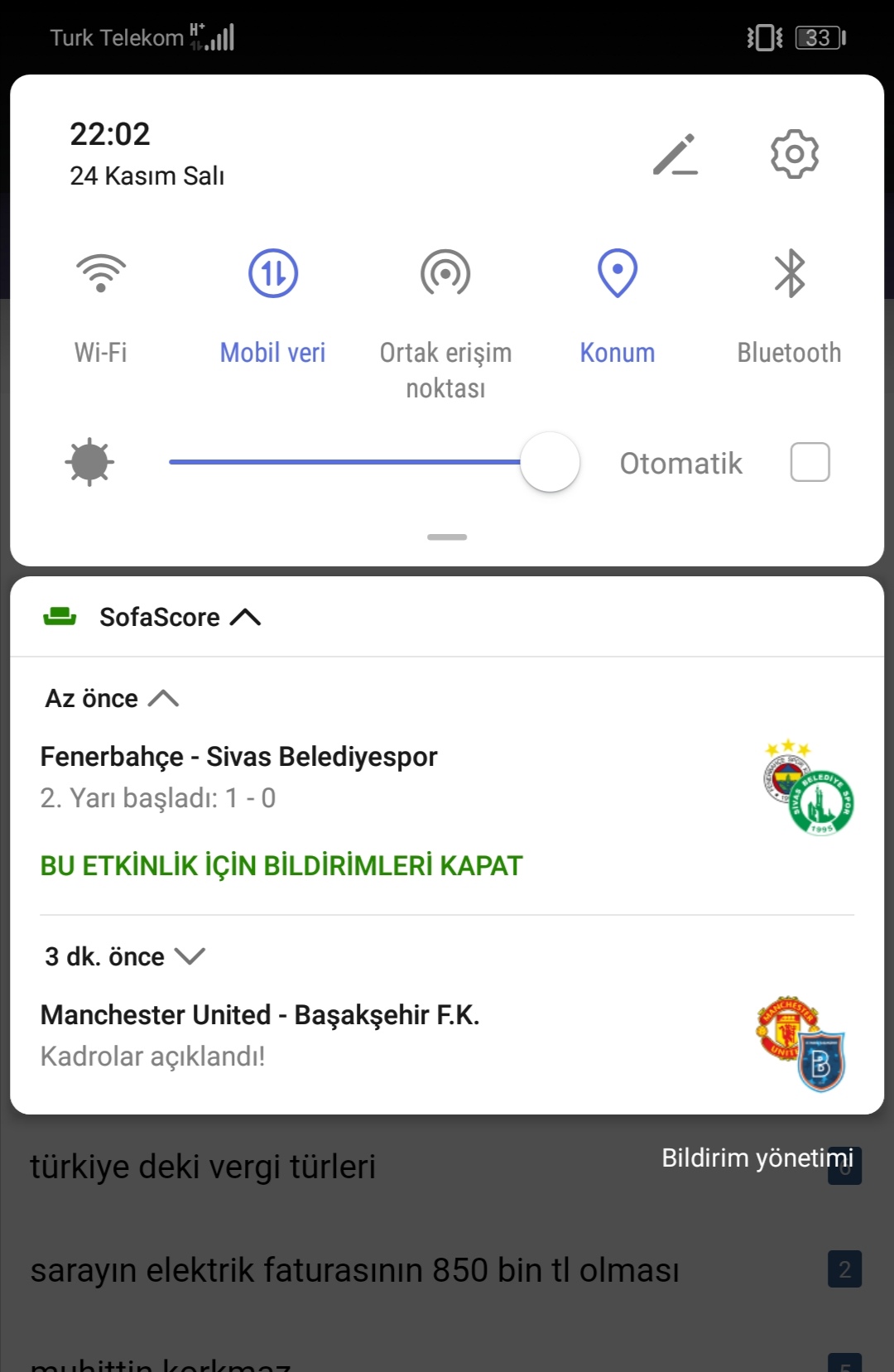Disable Mobil veri
This screenshot has height=1372, width=894.
pos(273,274)
